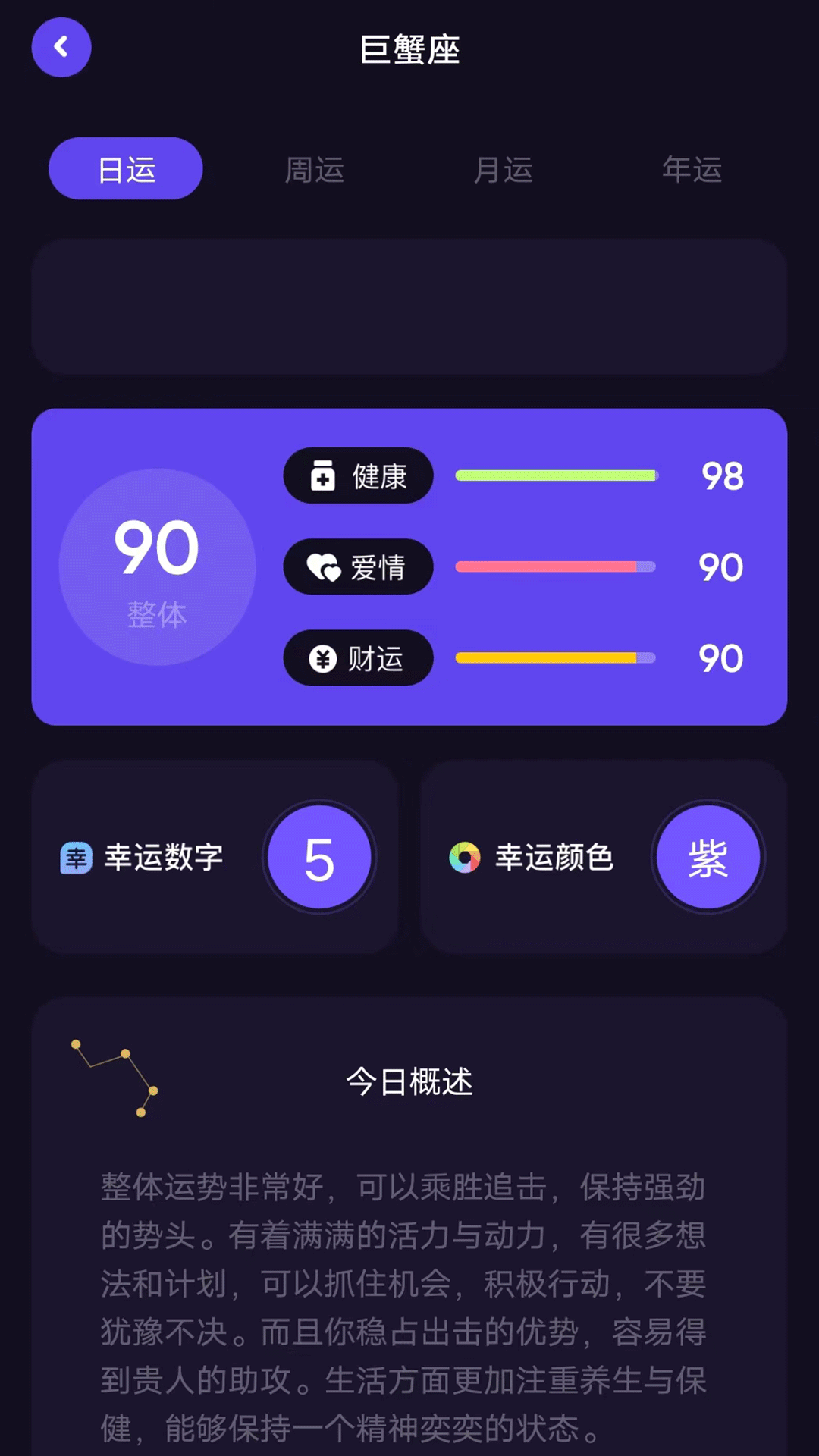Switch to the 周运 tab

[314, 169]
